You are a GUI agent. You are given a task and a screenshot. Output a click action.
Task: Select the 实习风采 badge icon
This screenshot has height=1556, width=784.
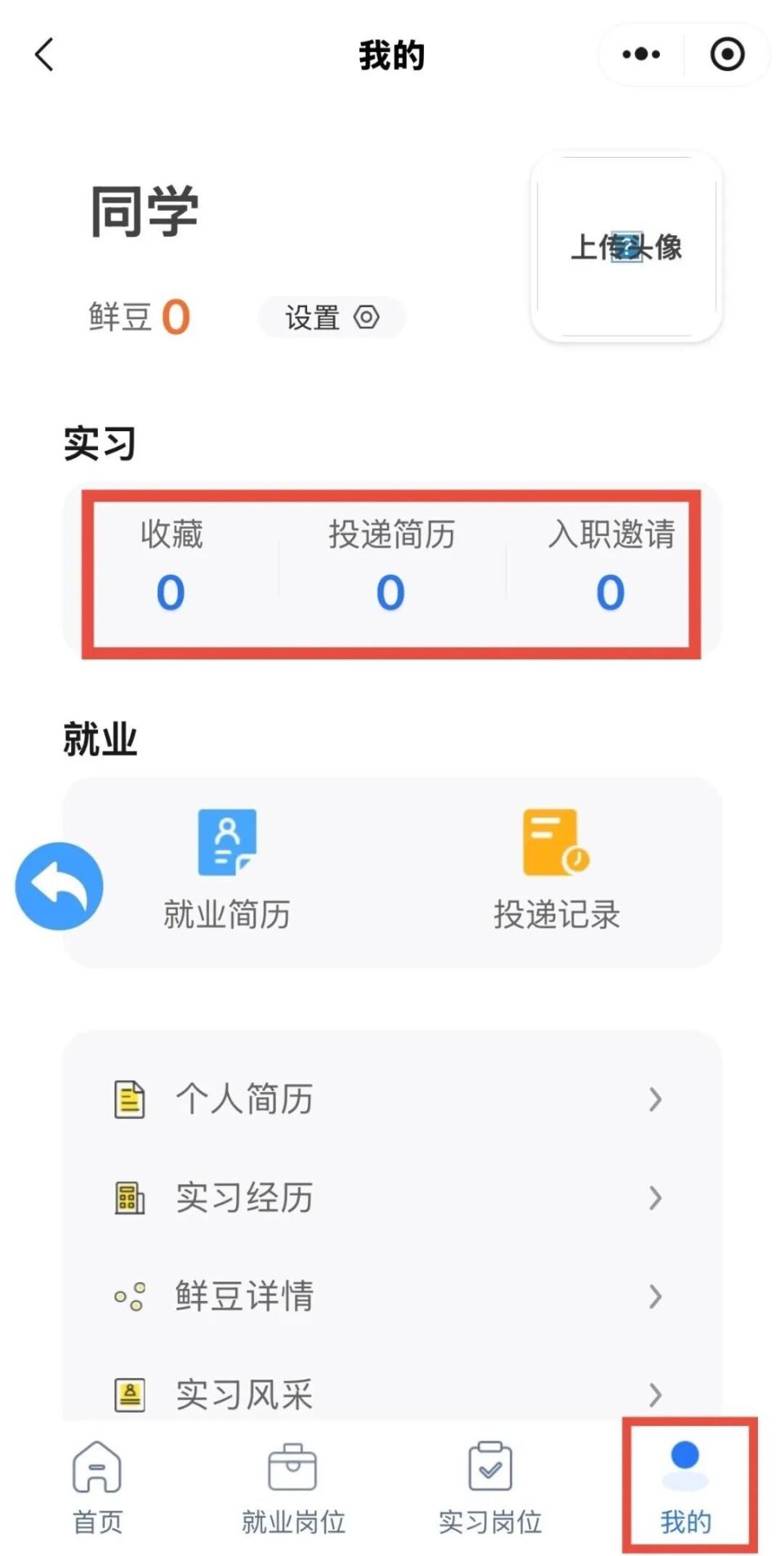coord(128,1391)
